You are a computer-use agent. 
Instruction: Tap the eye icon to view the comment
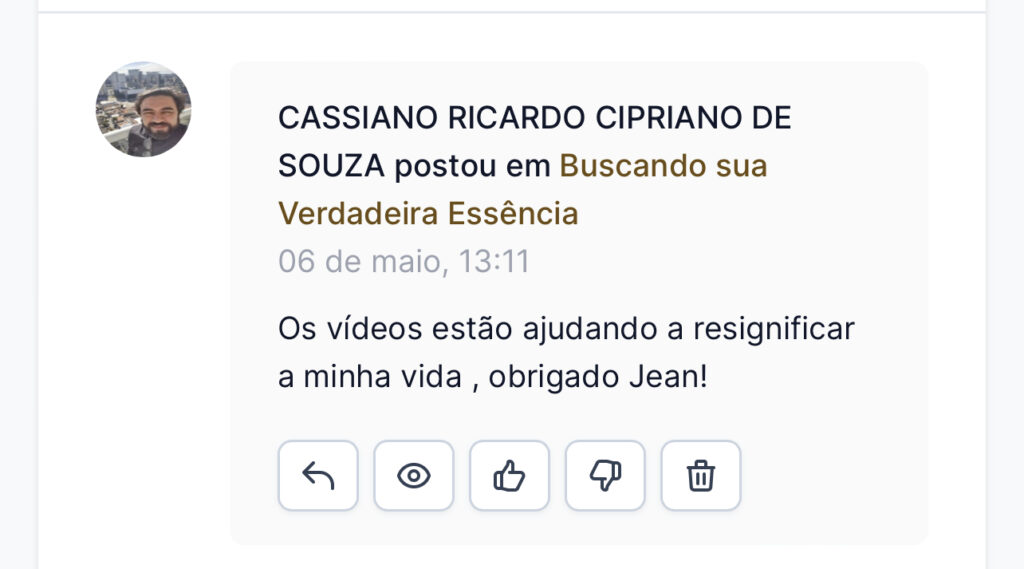[x=414, y=476]
